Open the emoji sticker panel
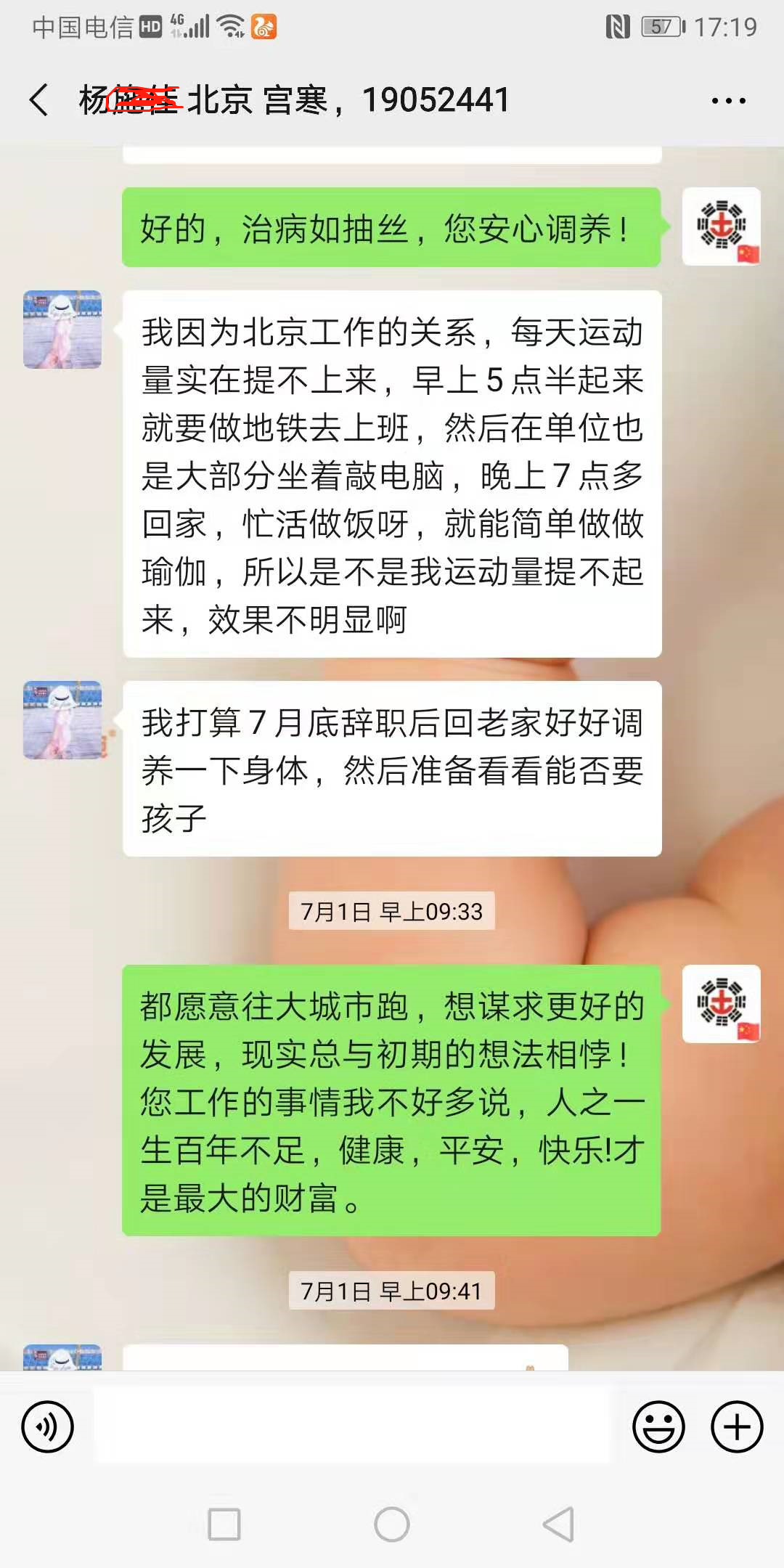784x1568 pixels. coord(658,1426)
